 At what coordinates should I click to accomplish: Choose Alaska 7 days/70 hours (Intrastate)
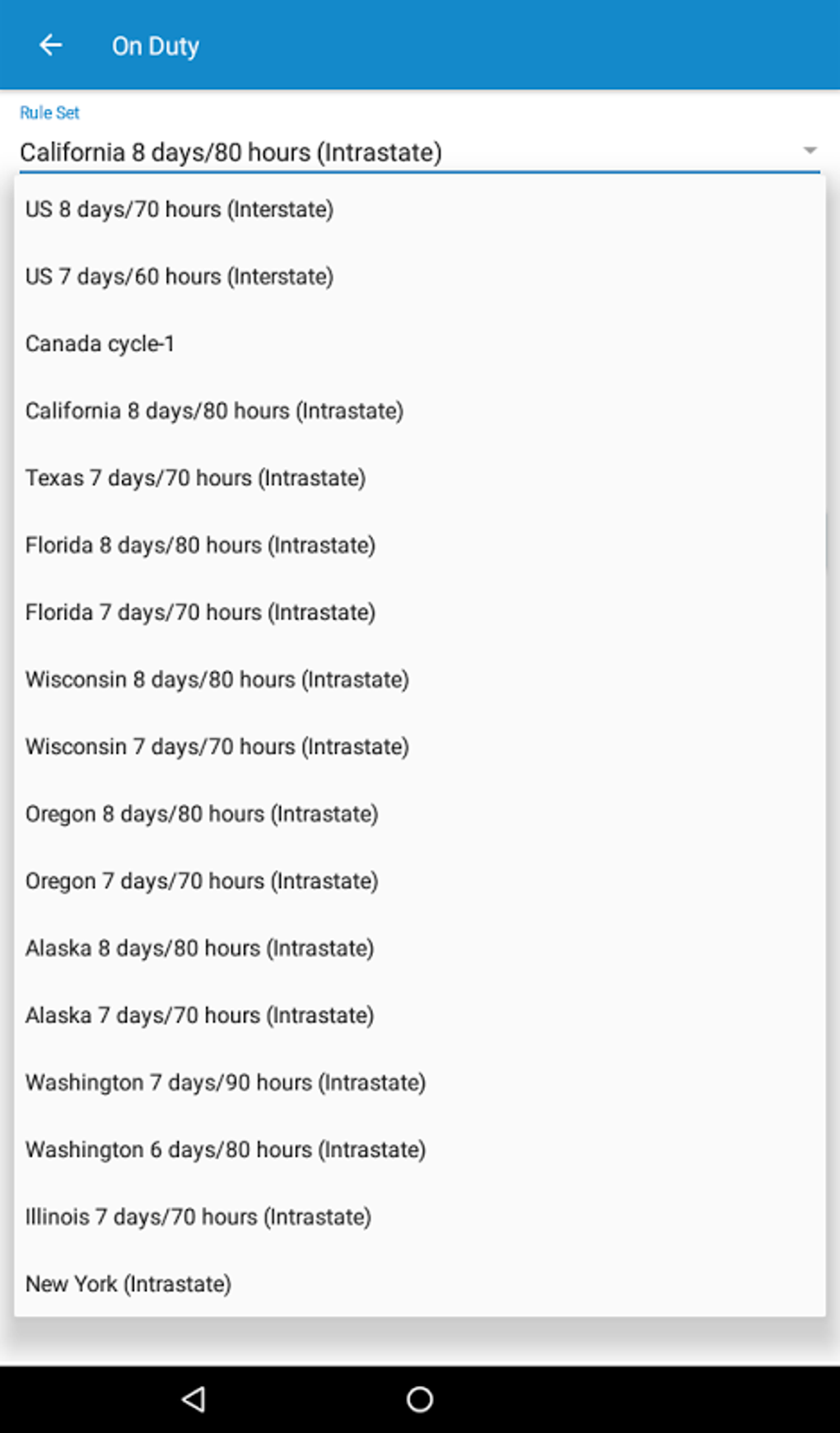tap(420, 1015)
